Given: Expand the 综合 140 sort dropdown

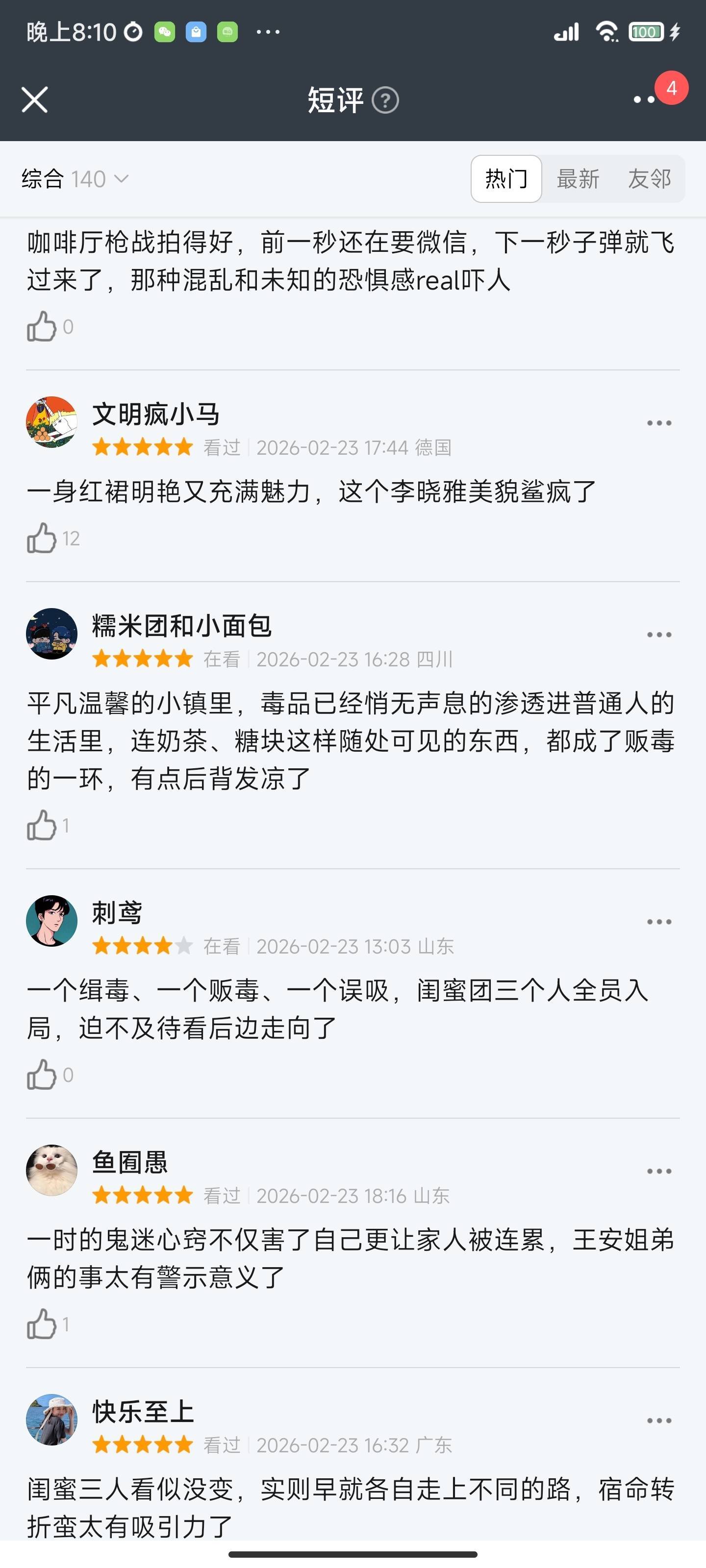Looking at the screenshot, I should coord(75,179).
